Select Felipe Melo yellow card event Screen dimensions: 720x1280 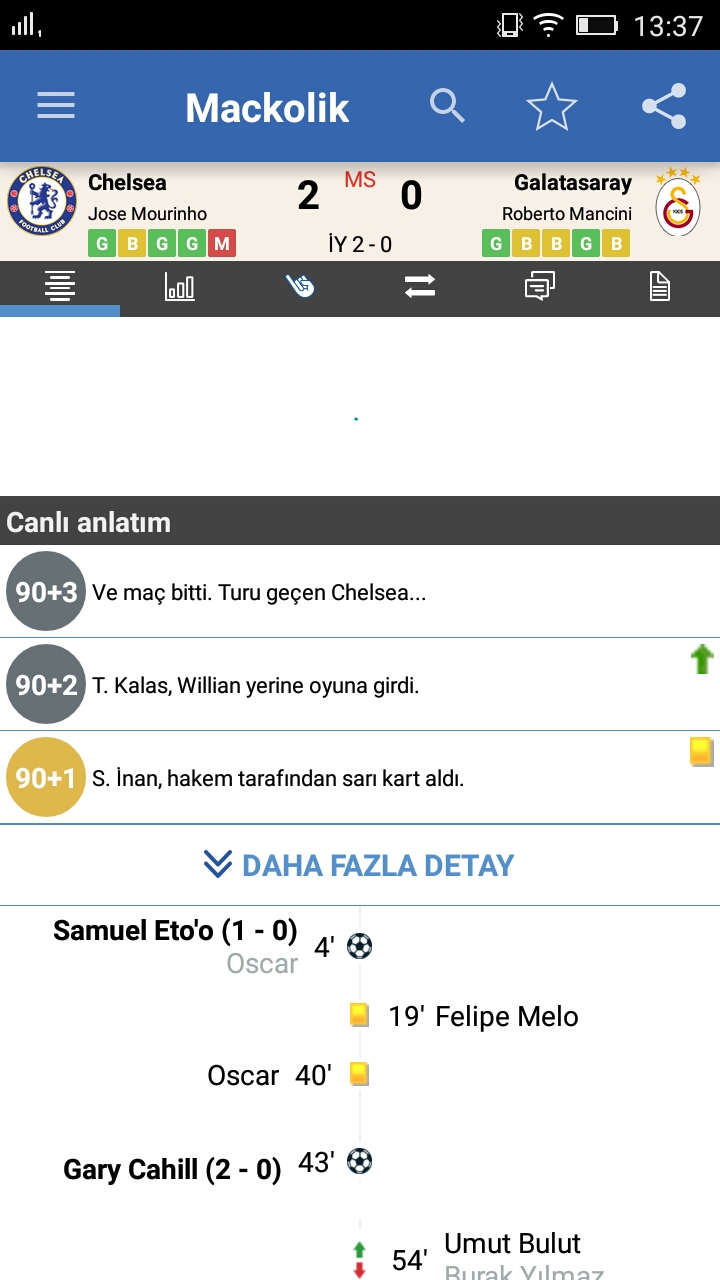484,1017
